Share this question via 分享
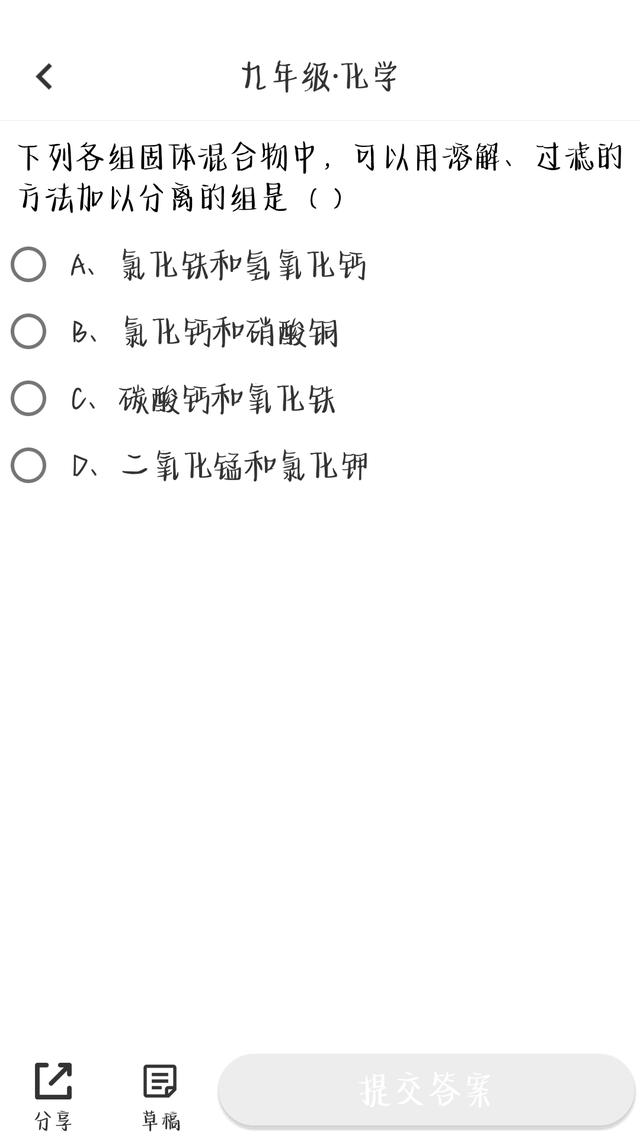 [x=53, y=1095]
